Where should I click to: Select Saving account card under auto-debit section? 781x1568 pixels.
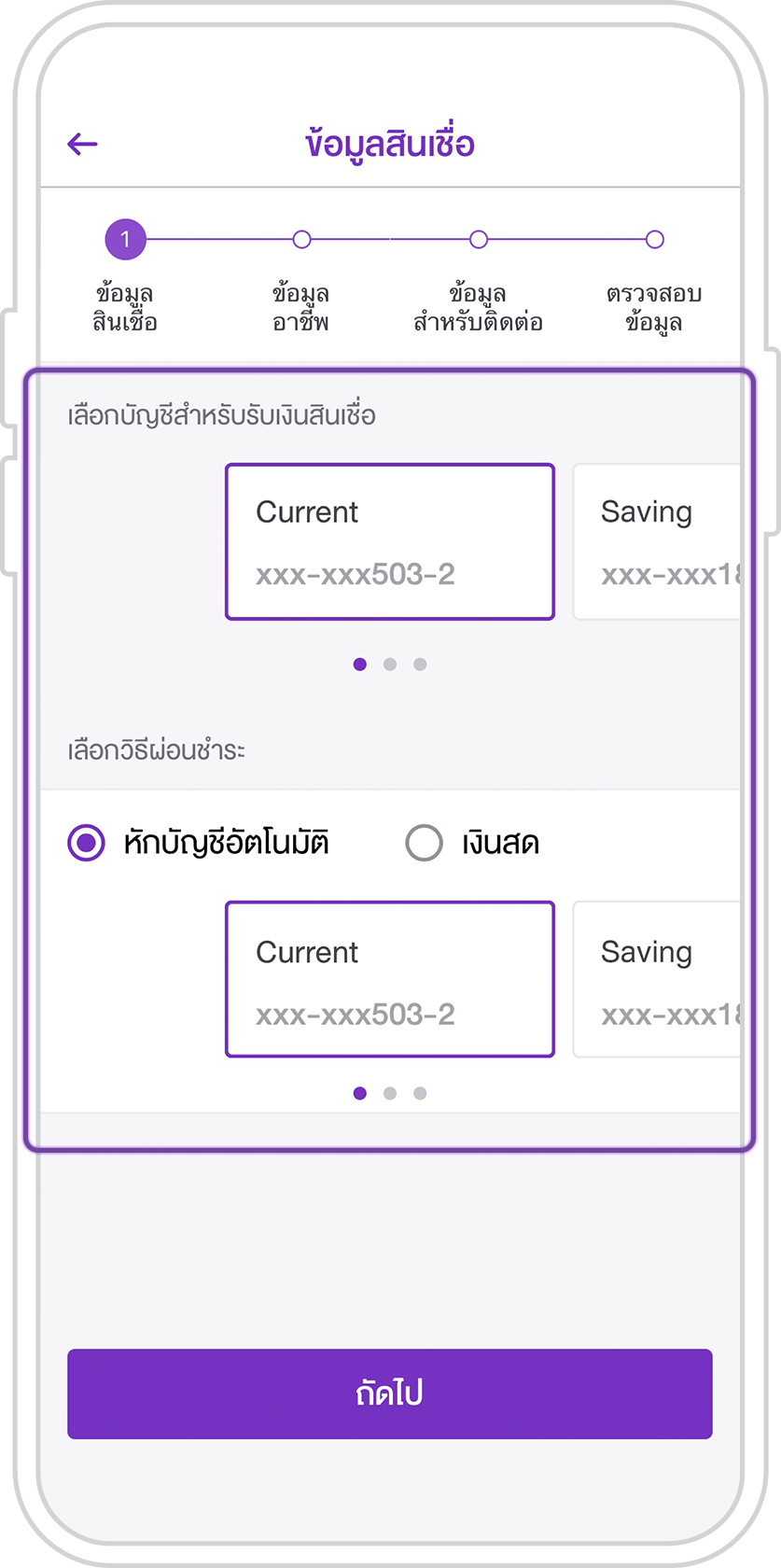click(x=657, y=979)
